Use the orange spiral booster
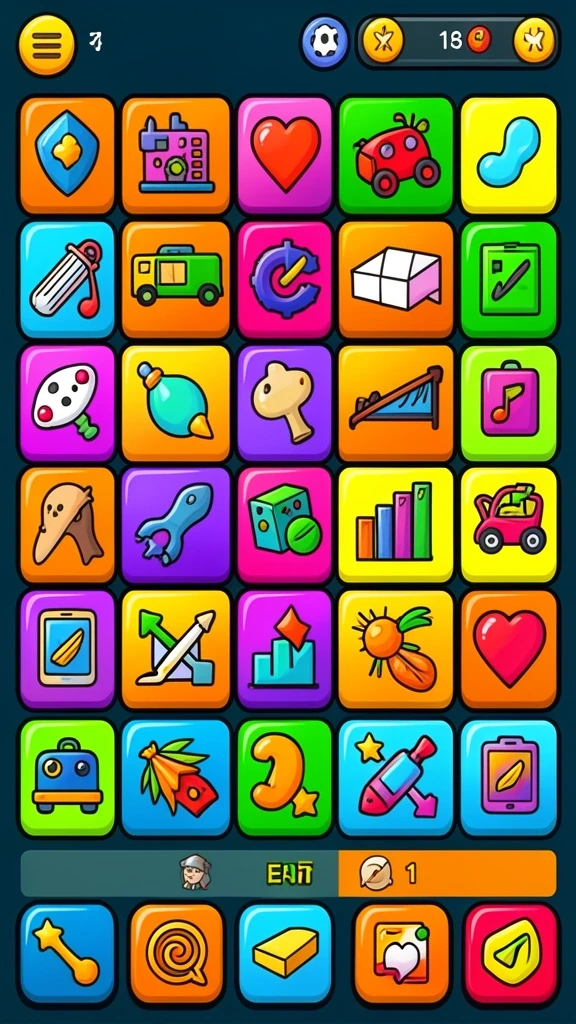576x1024 pixels. coord(176,954)
